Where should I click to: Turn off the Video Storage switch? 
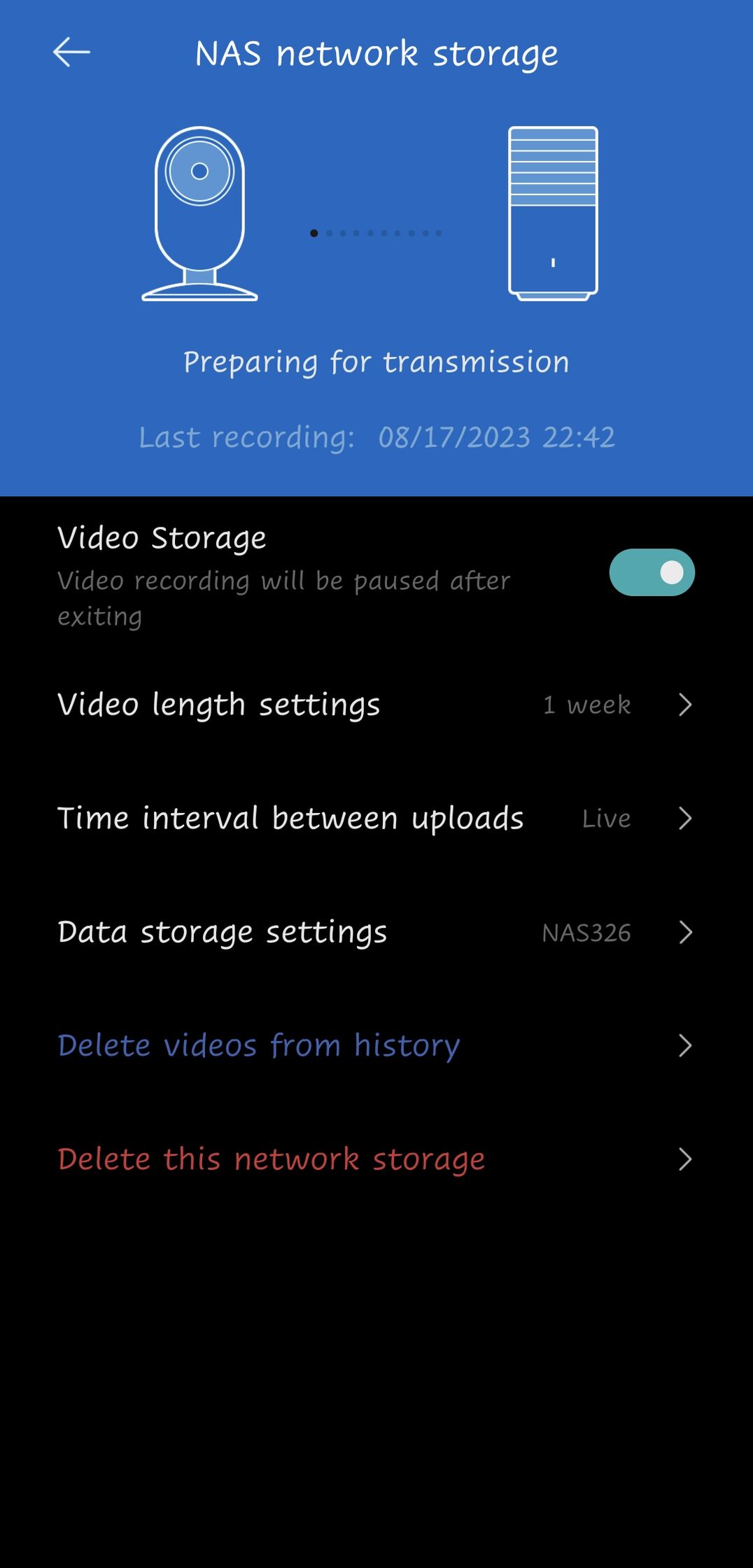click(x=652, y=572)
